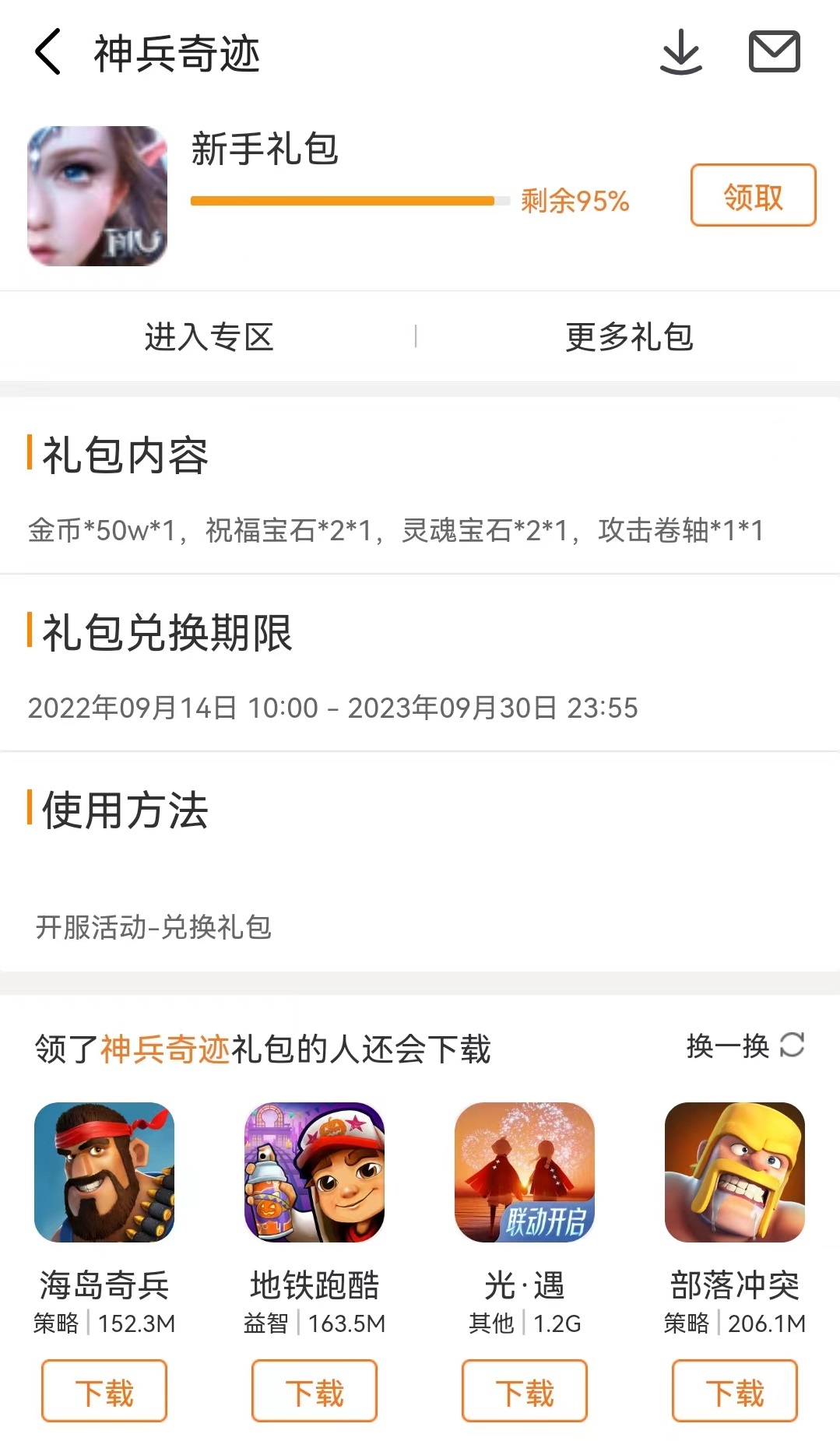The width and height of the screenshot is (840, 1441).
Task: Download 海岛奇兵
Action: click(104, 1390)
